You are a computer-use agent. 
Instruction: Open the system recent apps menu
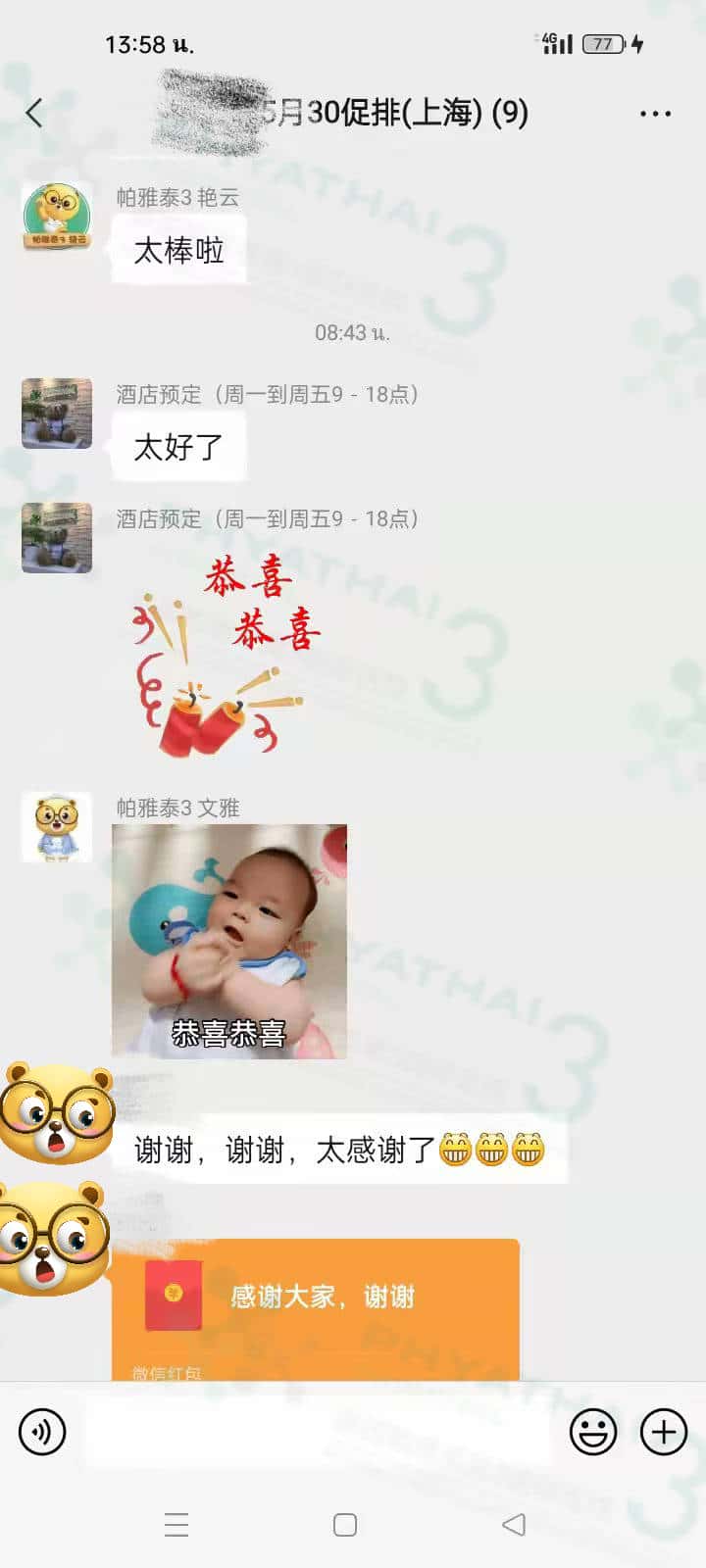click(x=176, y=1525)
